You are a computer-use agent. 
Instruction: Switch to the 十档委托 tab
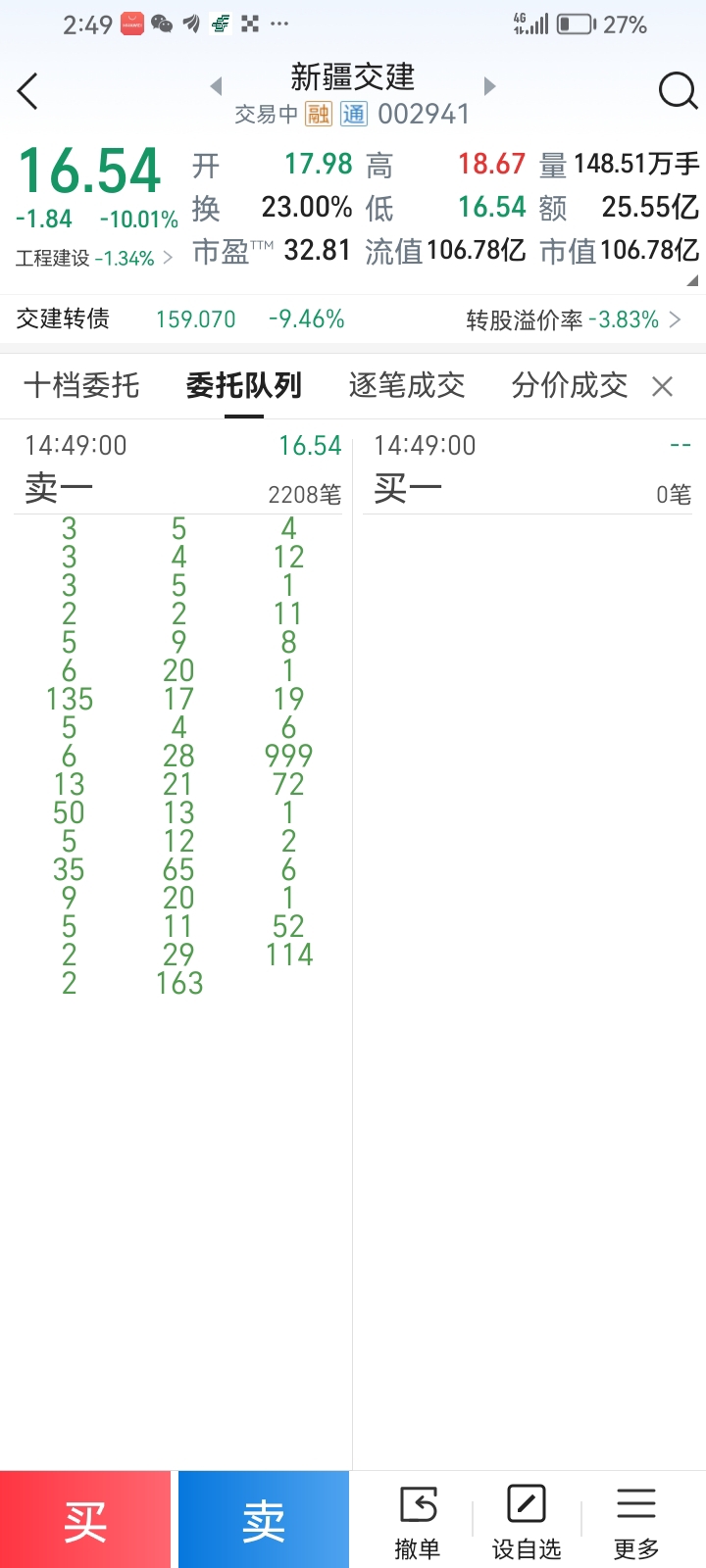[81, 385]
